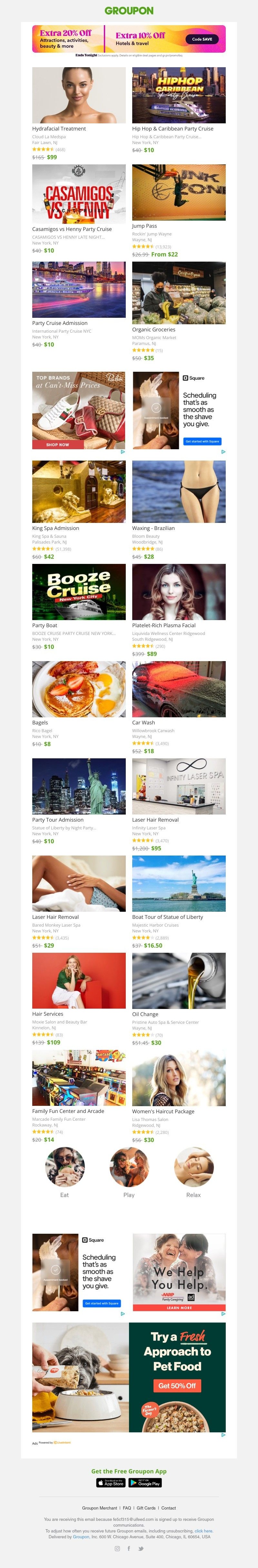Open the Jump Pass deal
Image resolution: width=258 pixels, height=1568 pixels.
tap(178, 192)
